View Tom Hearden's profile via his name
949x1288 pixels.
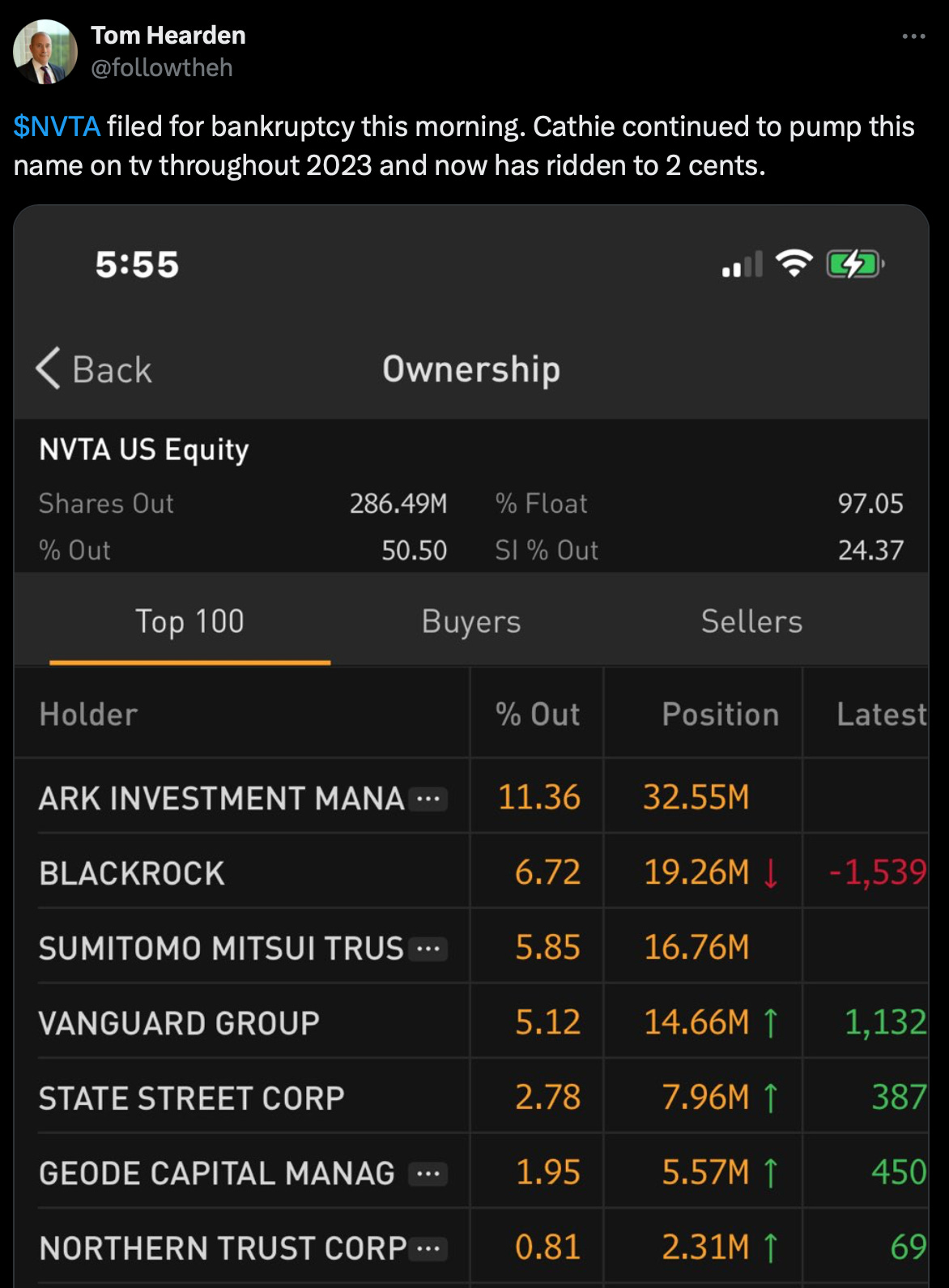168,36
